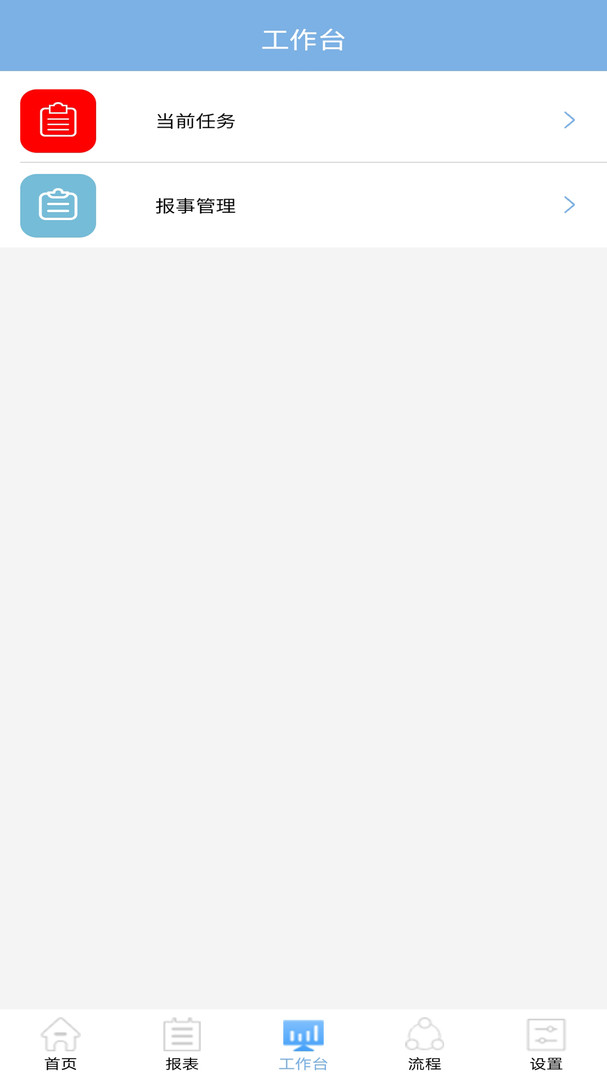Open the 报事管理 row
607x1080 pixels.
[303, 206]
